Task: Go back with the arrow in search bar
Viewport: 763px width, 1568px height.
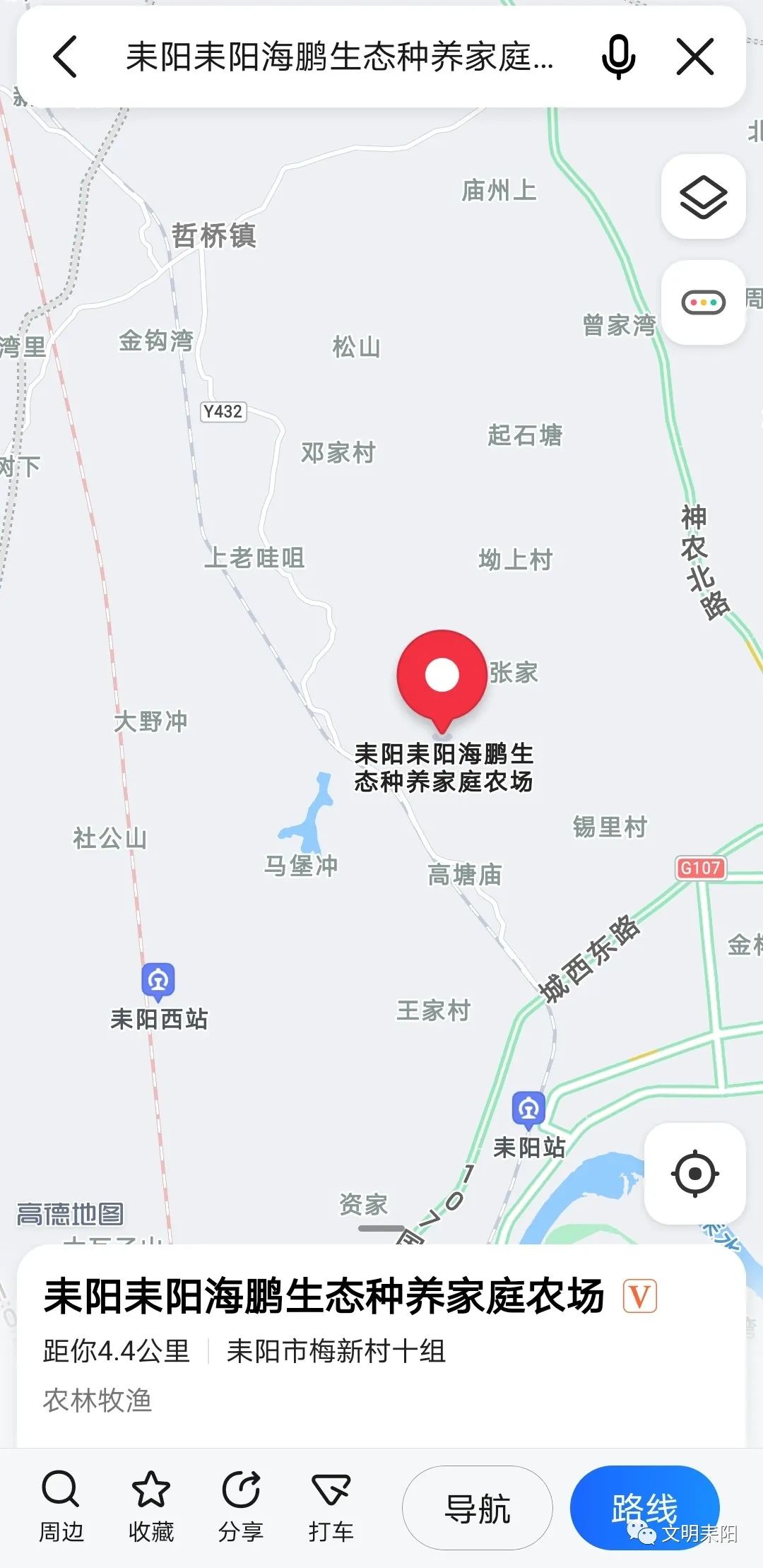Action: tap(65, 57)
